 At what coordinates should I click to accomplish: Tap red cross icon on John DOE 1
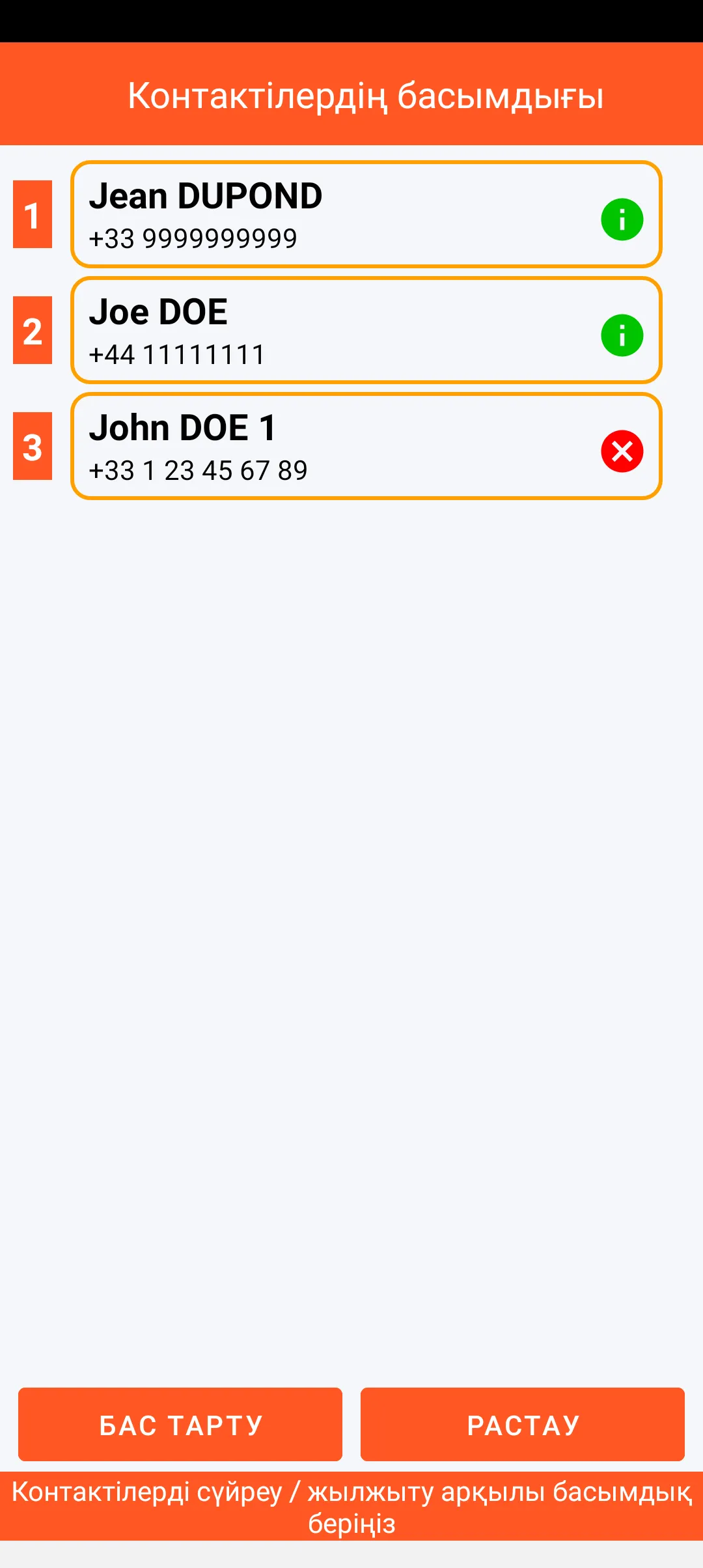[x=622, y=451]
